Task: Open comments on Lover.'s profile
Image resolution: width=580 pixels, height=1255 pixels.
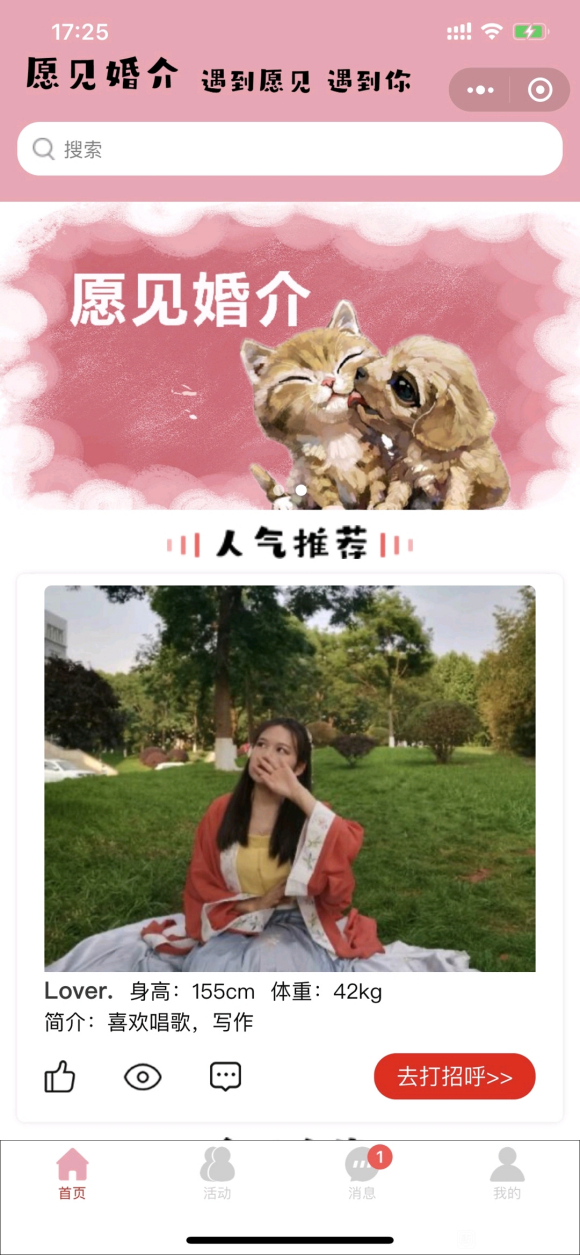Action: [226, 1077]
